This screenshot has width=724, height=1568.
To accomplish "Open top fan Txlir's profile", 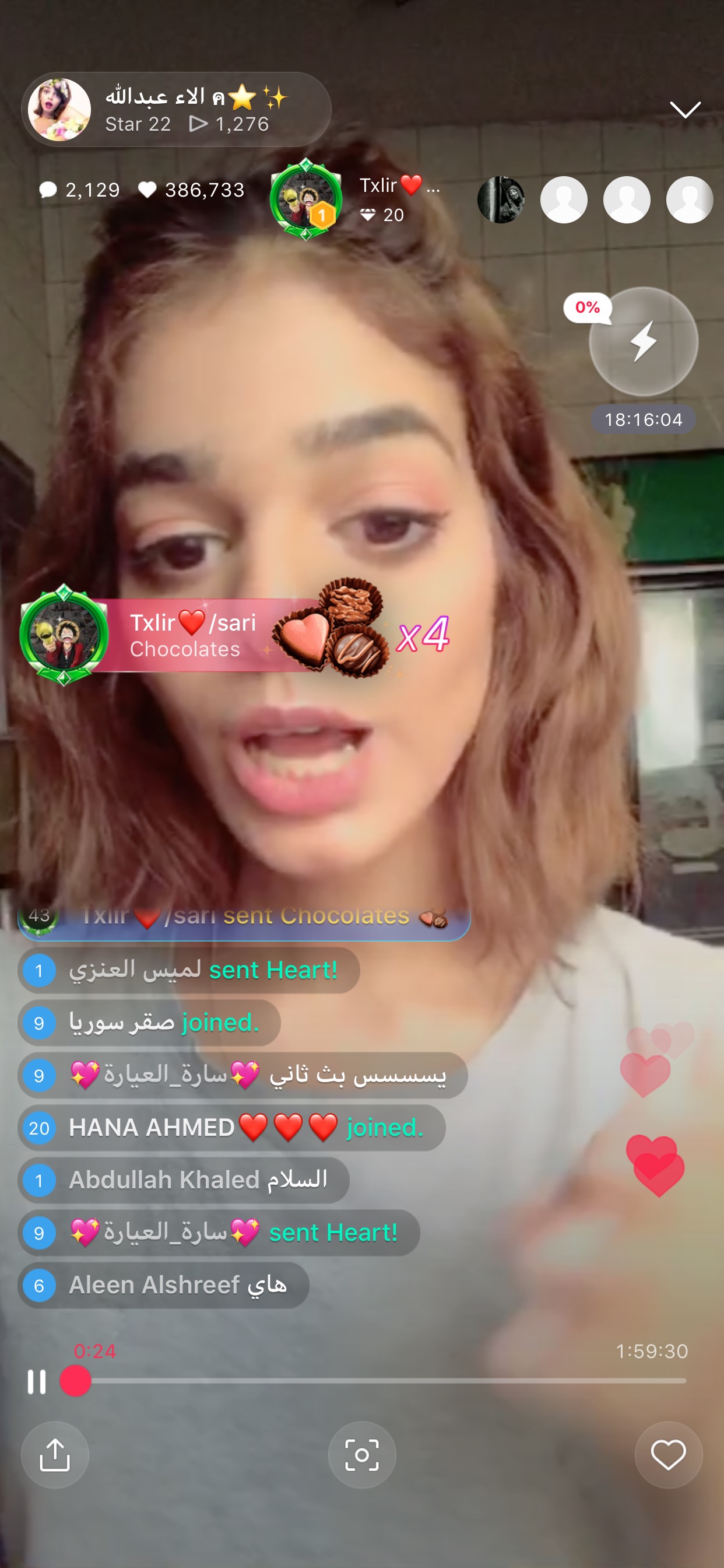I will [x=306, y=199].
